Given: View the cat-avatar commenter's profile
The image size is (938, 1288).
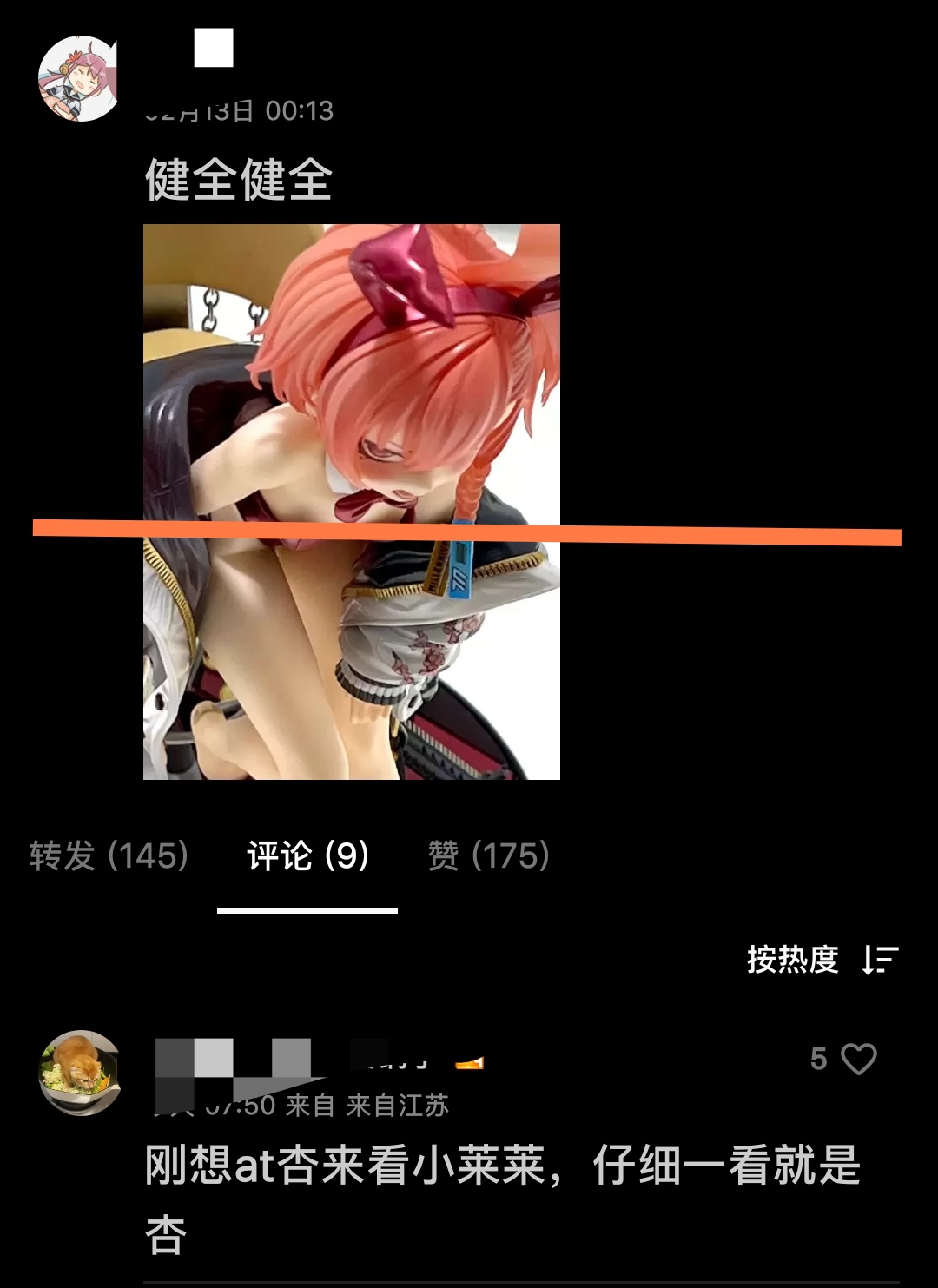Looking at the screenshot, I should [81, 1073].
